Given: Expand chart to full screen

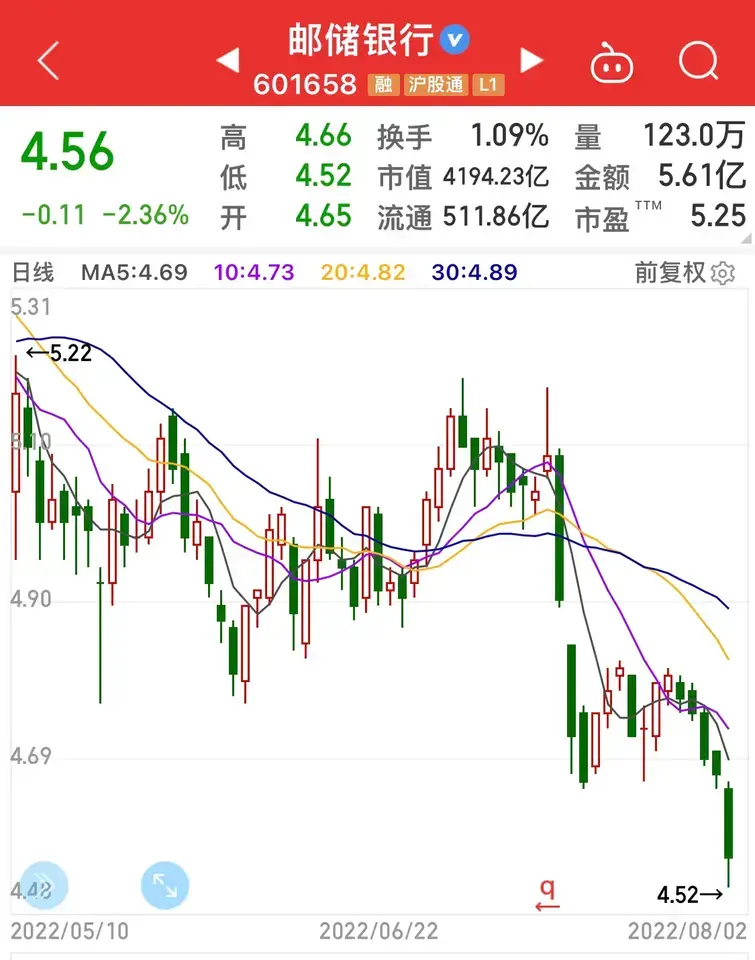Looking at the screenshot, I should click(164, 885).
